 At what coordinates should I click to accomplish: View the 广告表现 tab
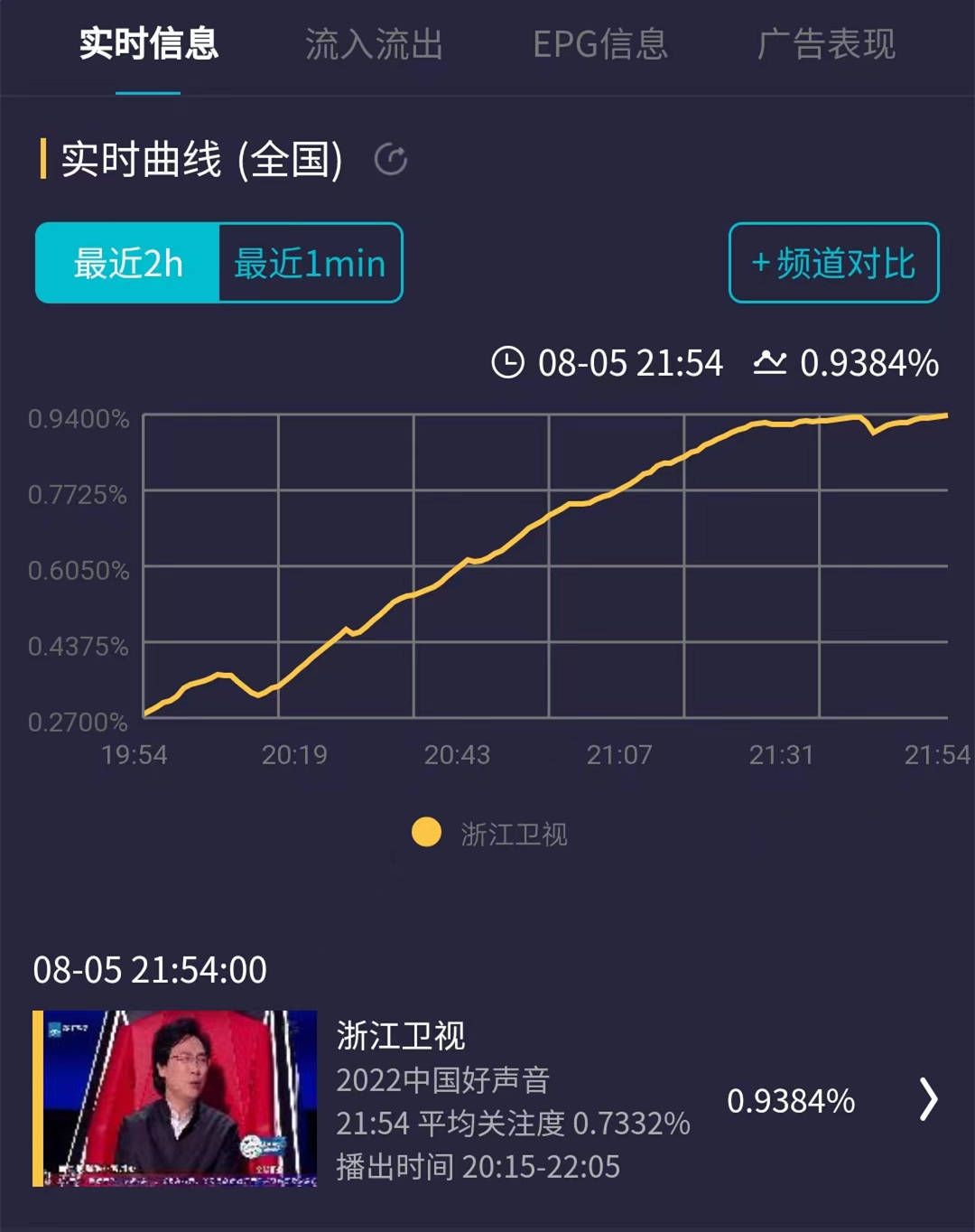(827, 46)
